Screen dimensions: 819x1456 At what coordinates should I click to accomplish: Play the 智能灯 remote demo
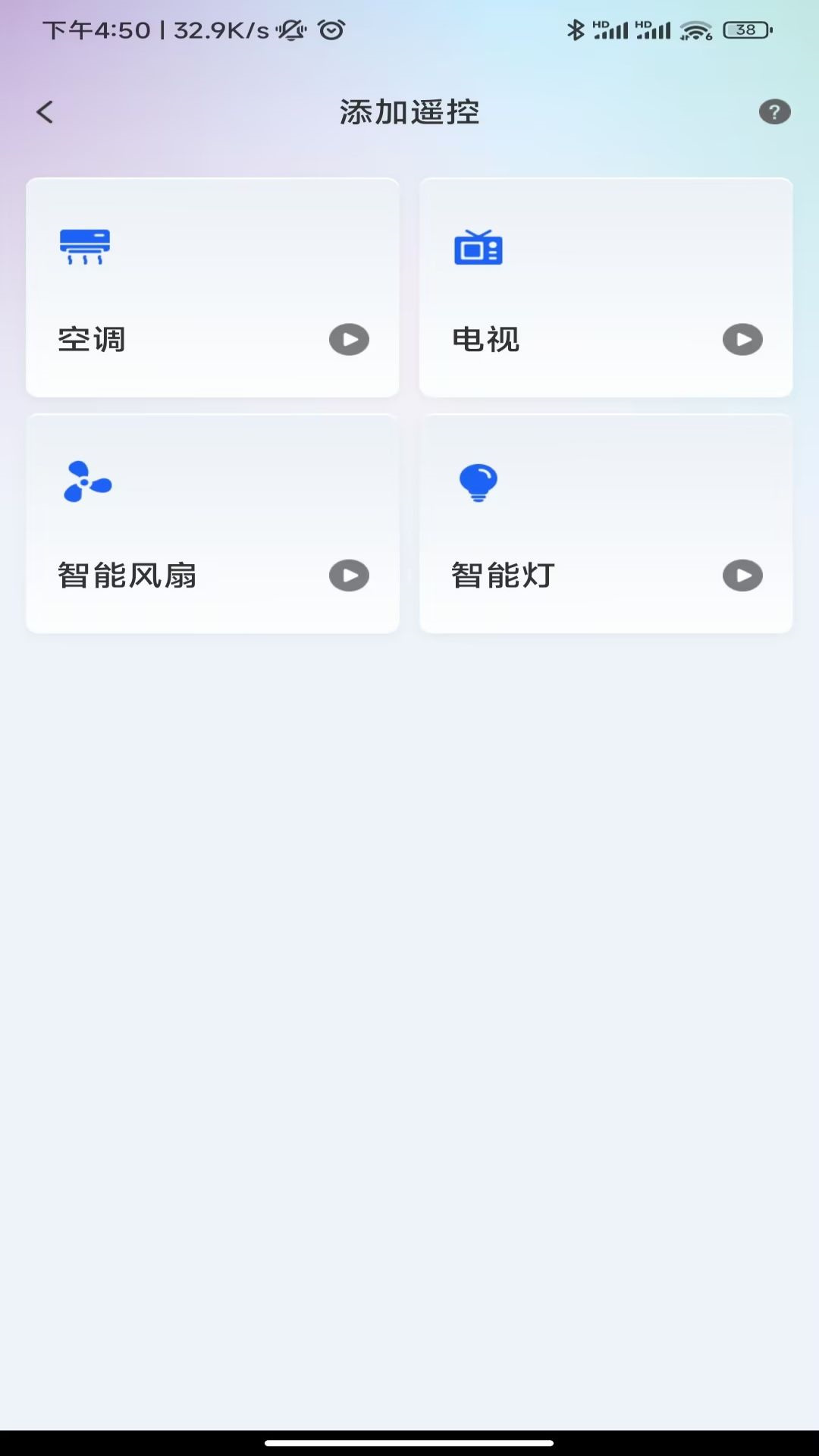742,576
